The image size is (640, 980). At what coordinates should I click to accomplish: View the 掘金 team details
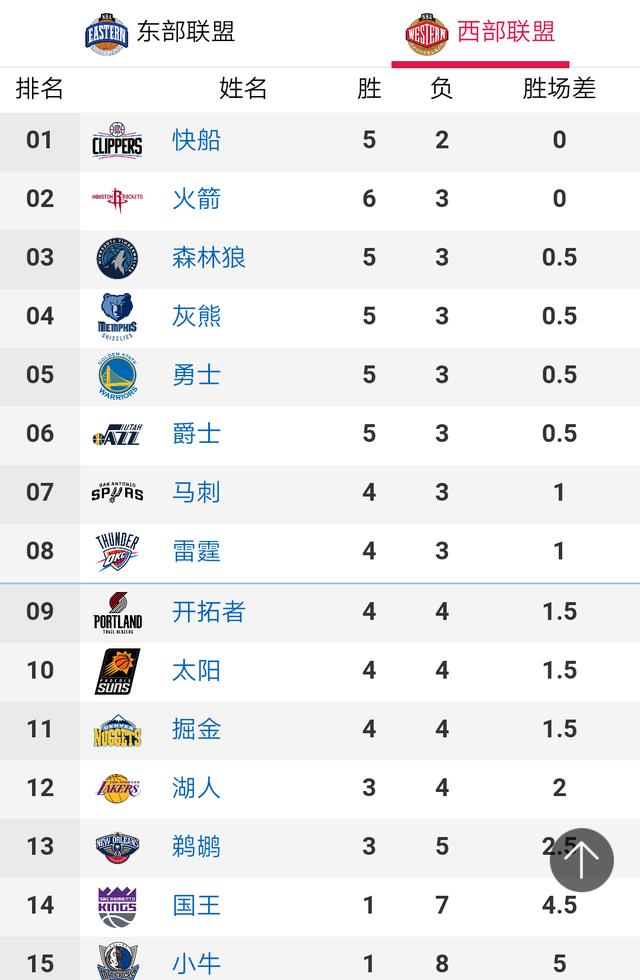196,729
